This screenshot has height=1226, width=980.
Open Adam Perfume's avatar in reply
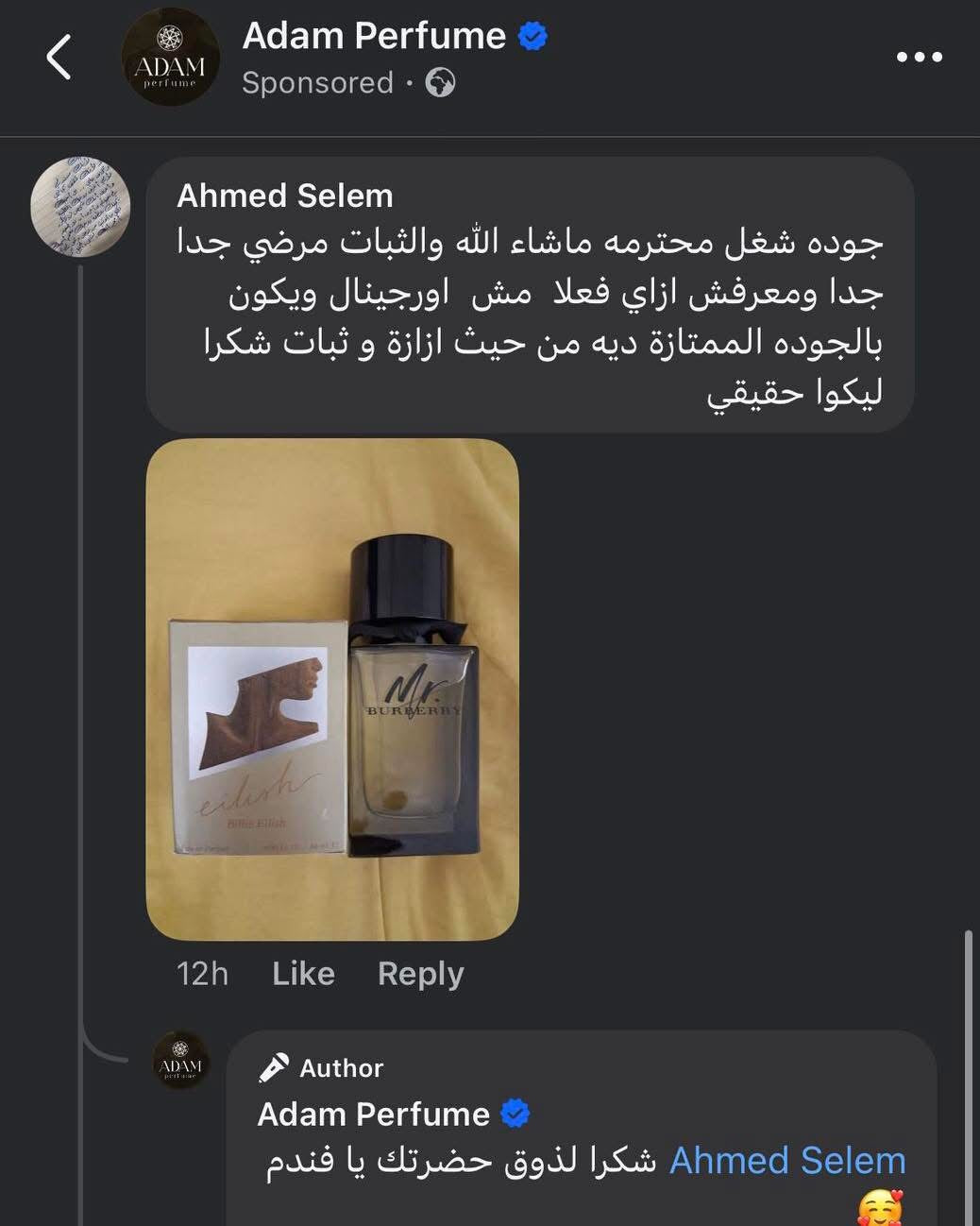coord(180,1059)
